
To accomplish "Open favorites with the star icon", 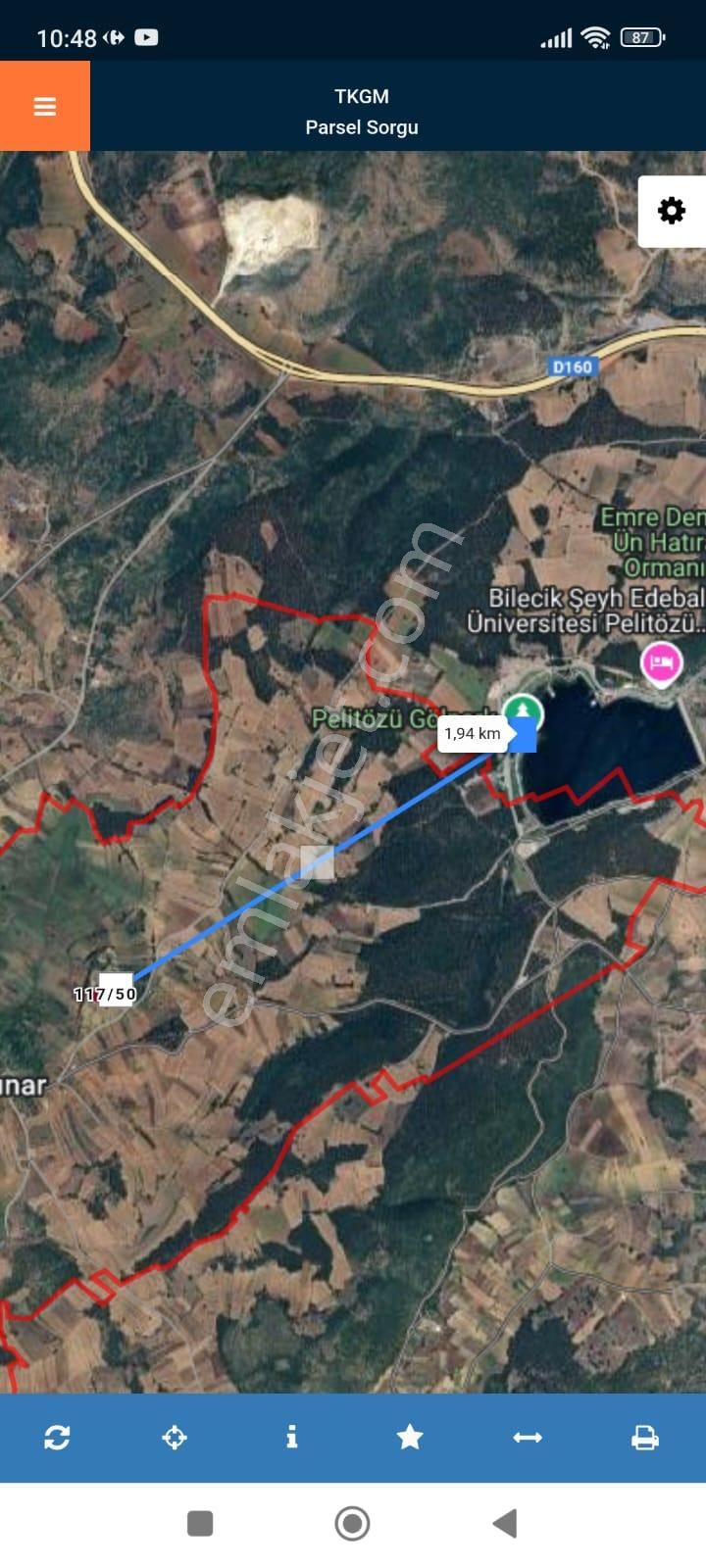I will point(410,1438).
